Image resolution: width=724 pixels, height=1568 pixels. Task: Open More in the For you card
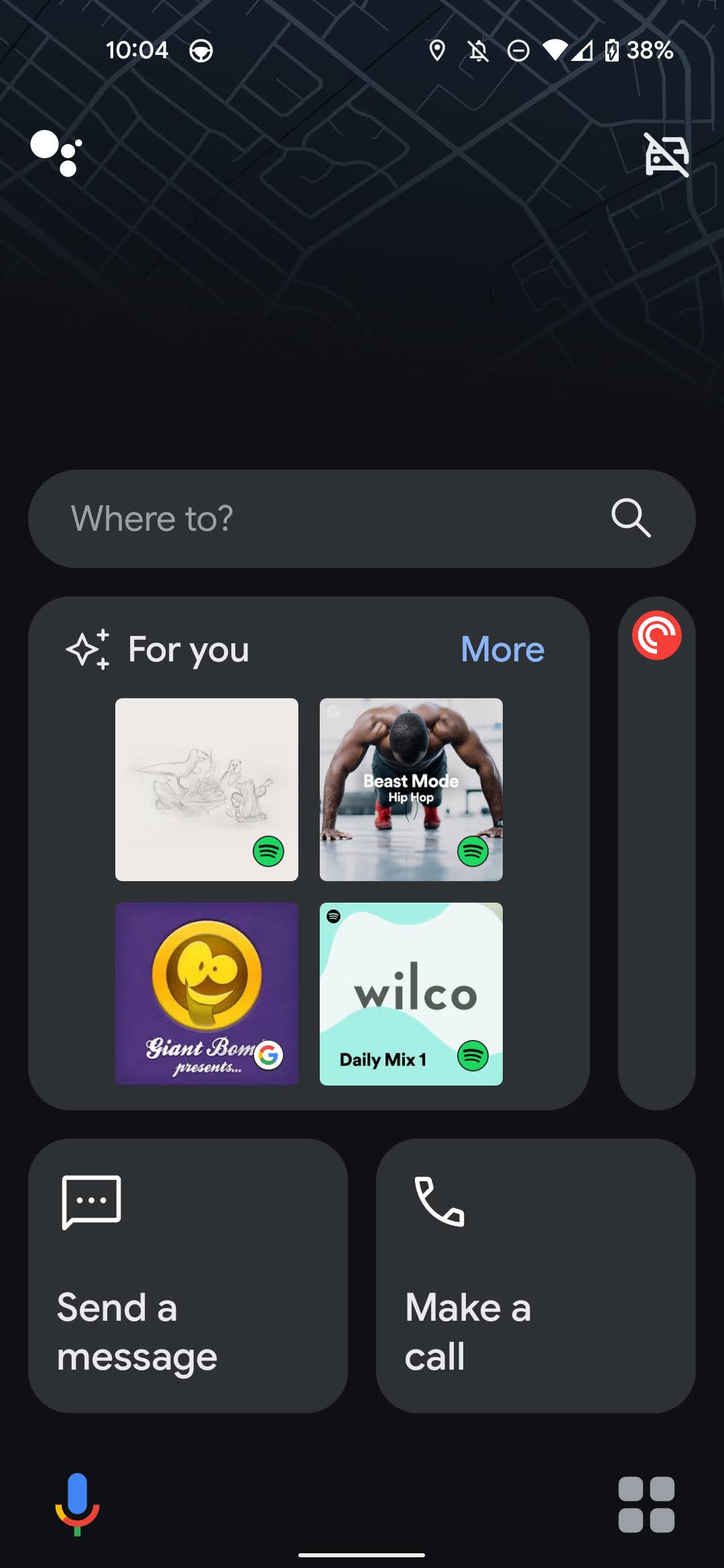point(503,649)
